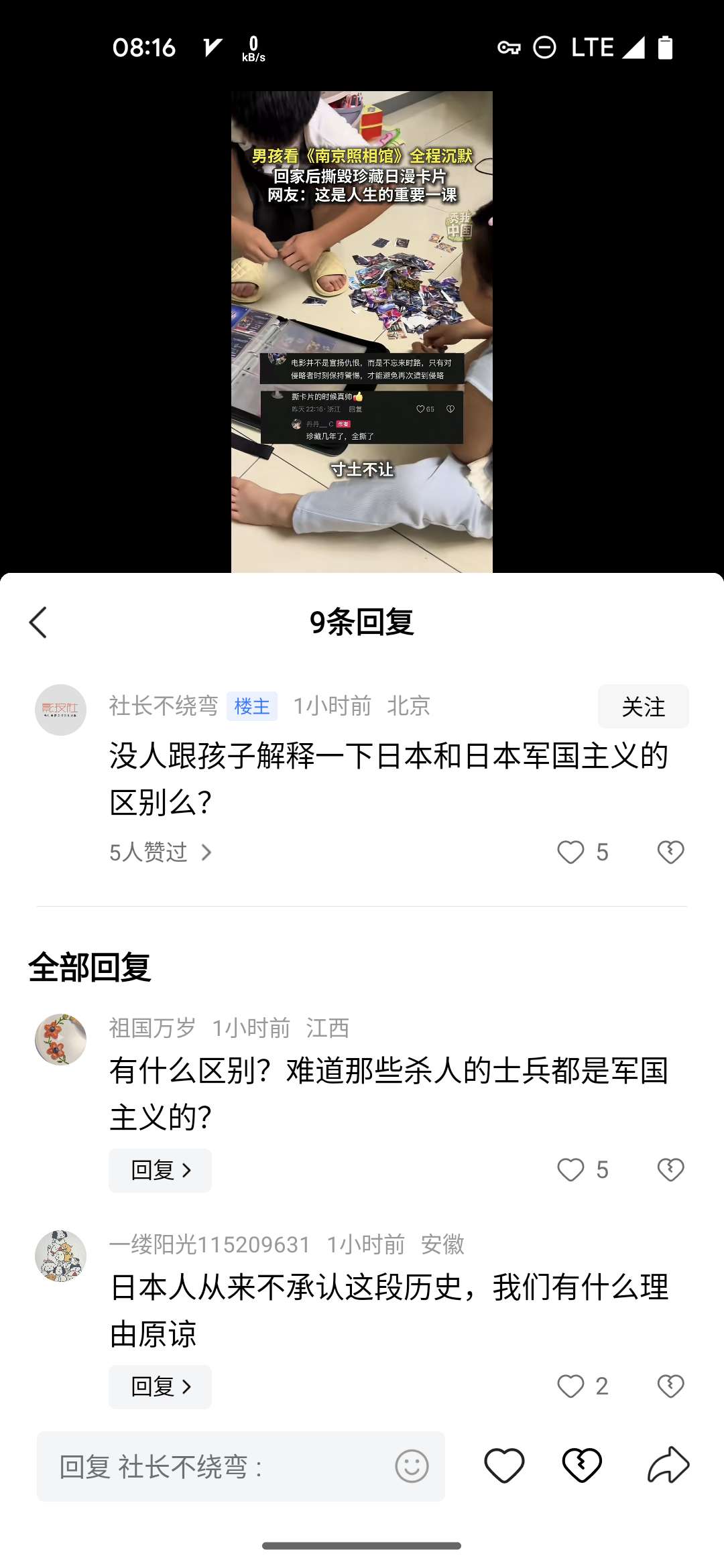View the 5人赞过 likers list
724x1568 pixels.
pyautogui.click(x=160, y=852)
